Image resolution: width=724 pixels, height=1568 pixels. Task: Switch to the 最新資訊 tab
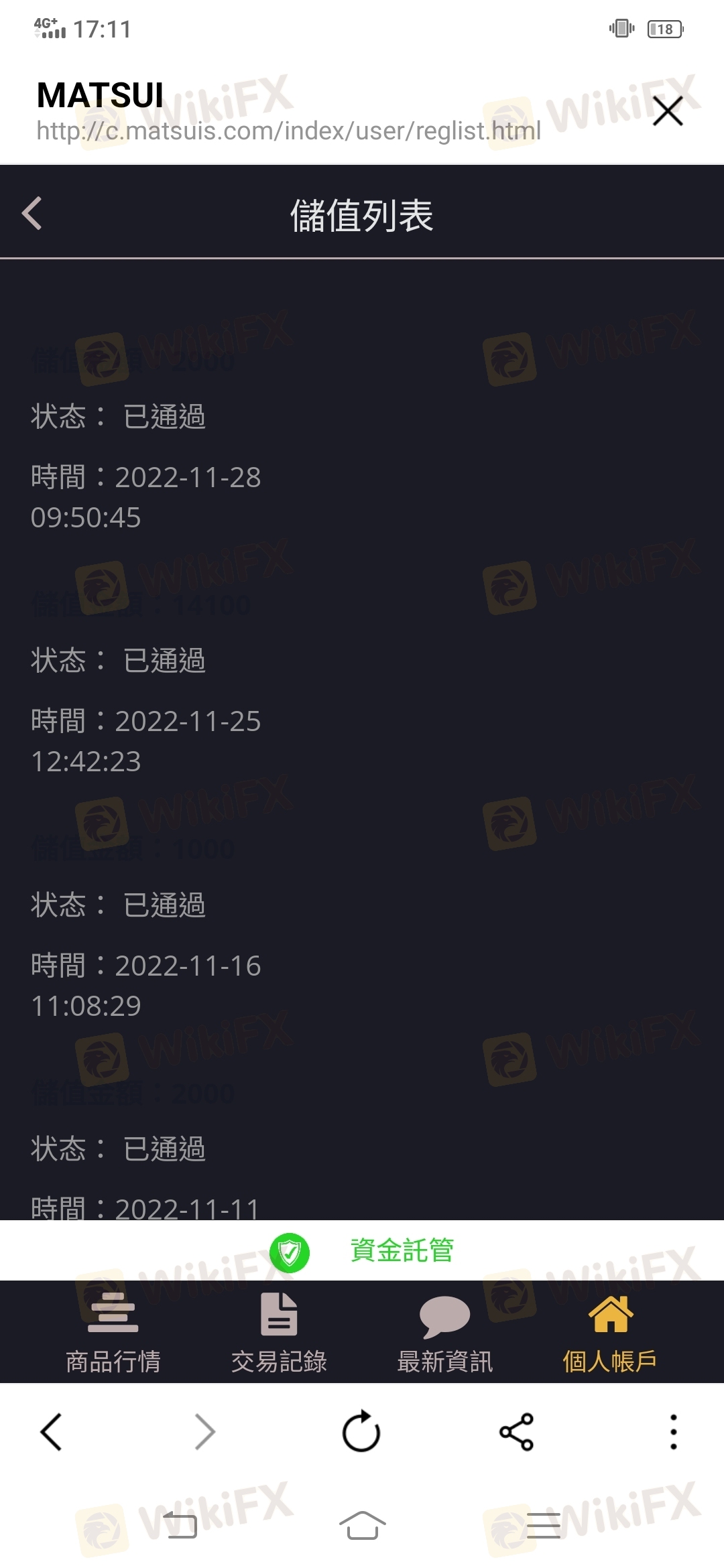(x=444, y=1332)
